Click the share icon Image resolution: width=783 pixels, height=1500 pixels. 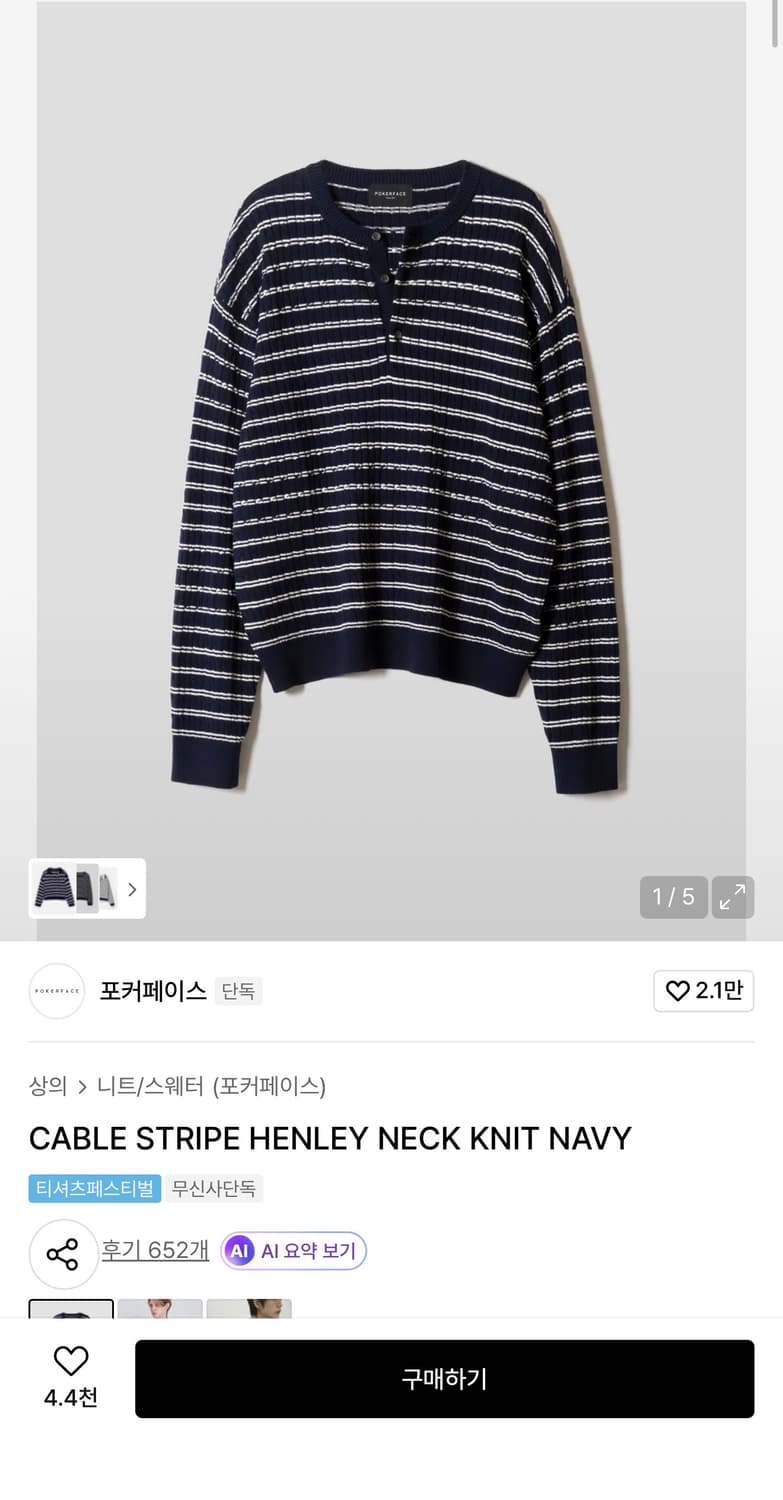64,1252
